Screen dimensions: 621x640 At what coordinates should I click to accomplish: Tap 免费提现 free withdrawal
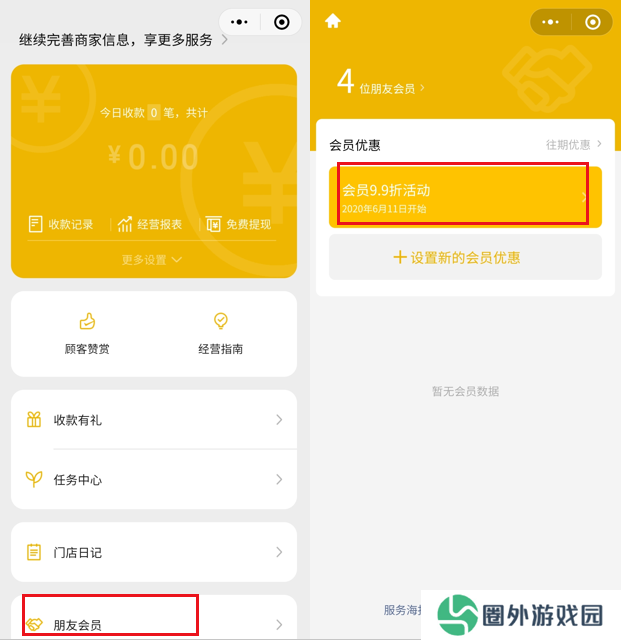[x=239, y=224]
